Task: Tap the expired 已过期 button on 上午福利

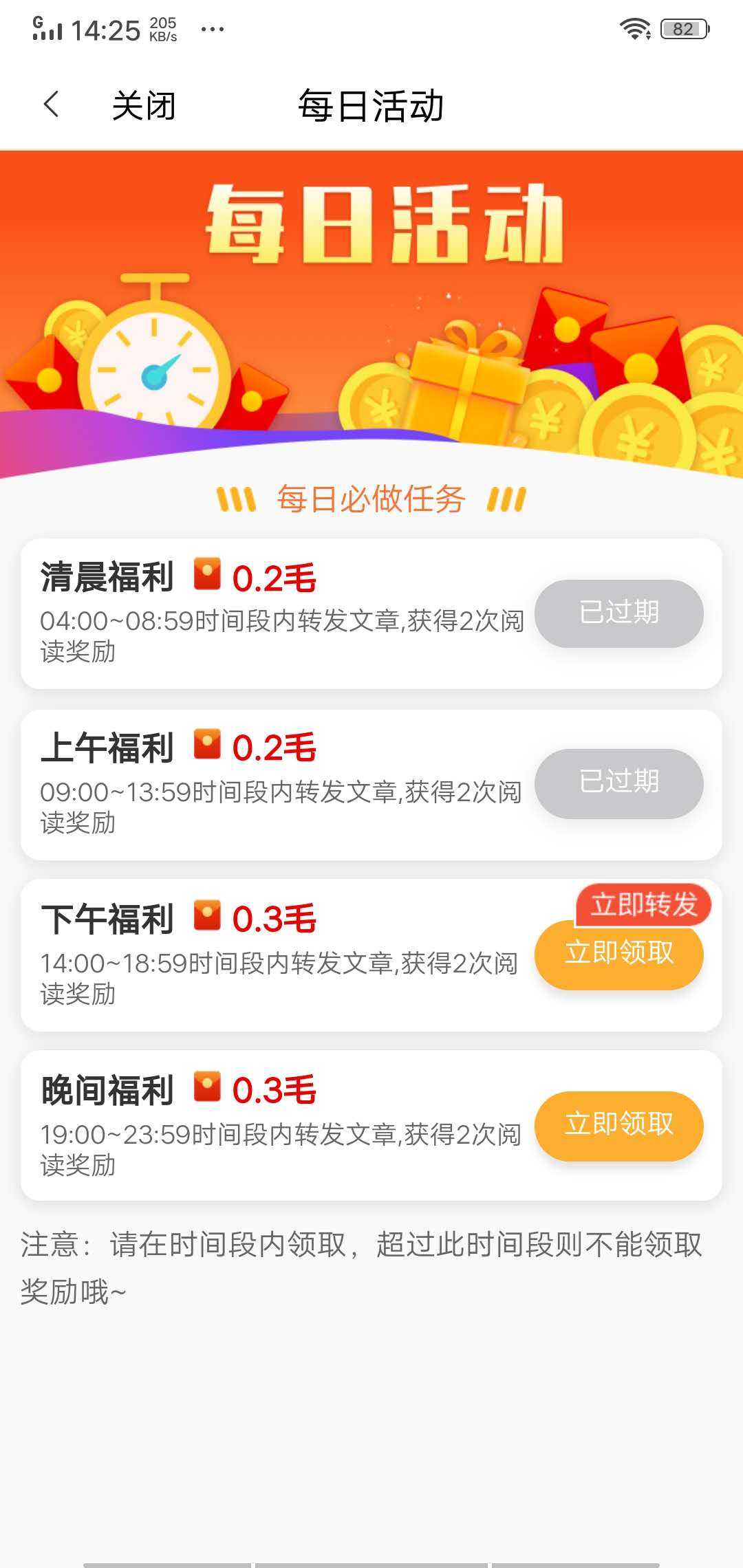Action: click(618, 784)
